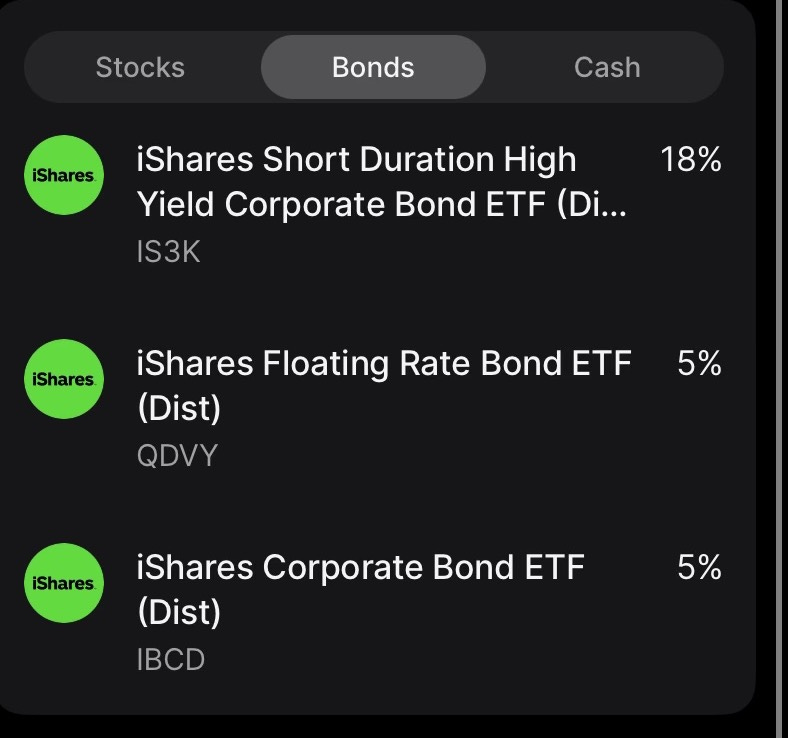Switch to the Cash tab
This screenshot has height=738, width=788.
tap(607, 67)
